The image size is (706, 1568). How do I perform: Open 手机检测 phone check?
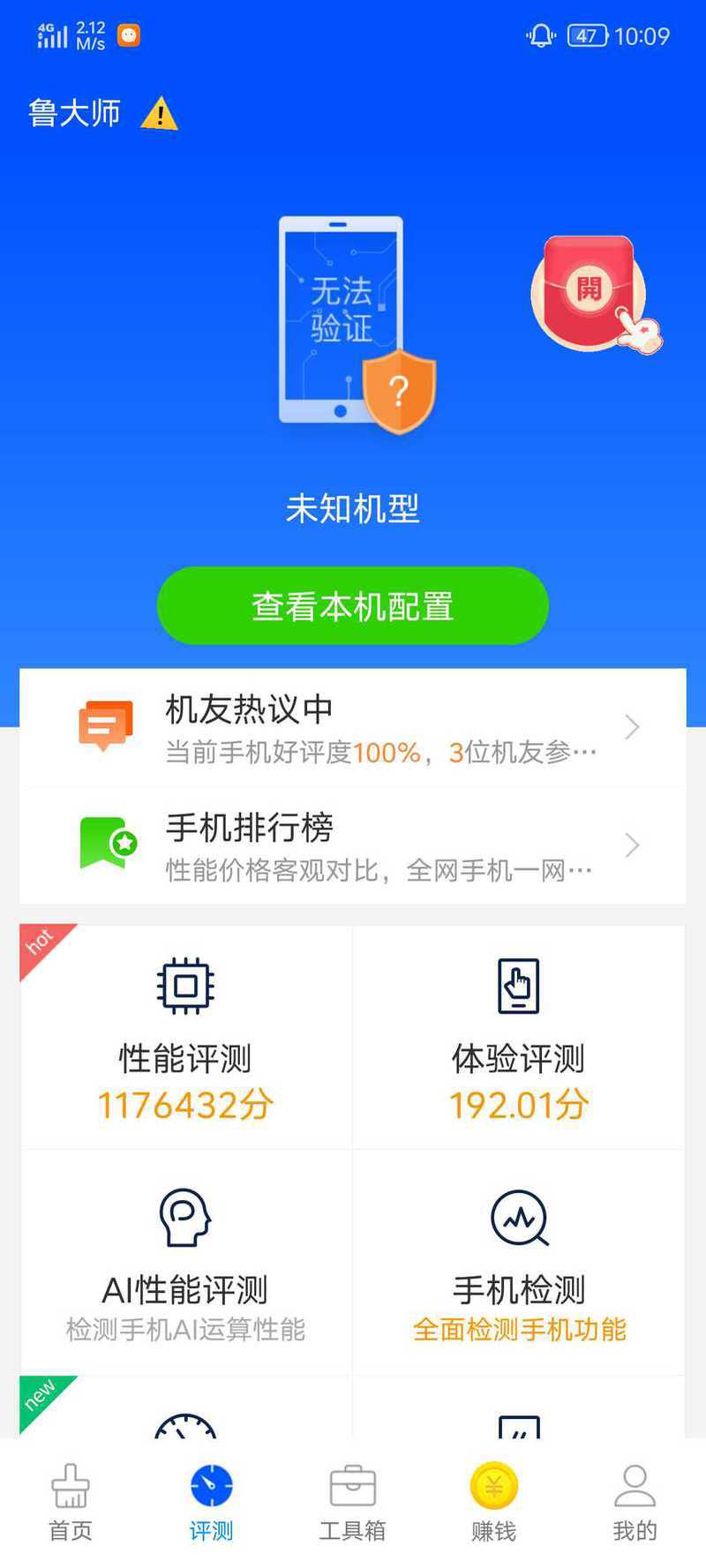click(x=519, y=1264)
